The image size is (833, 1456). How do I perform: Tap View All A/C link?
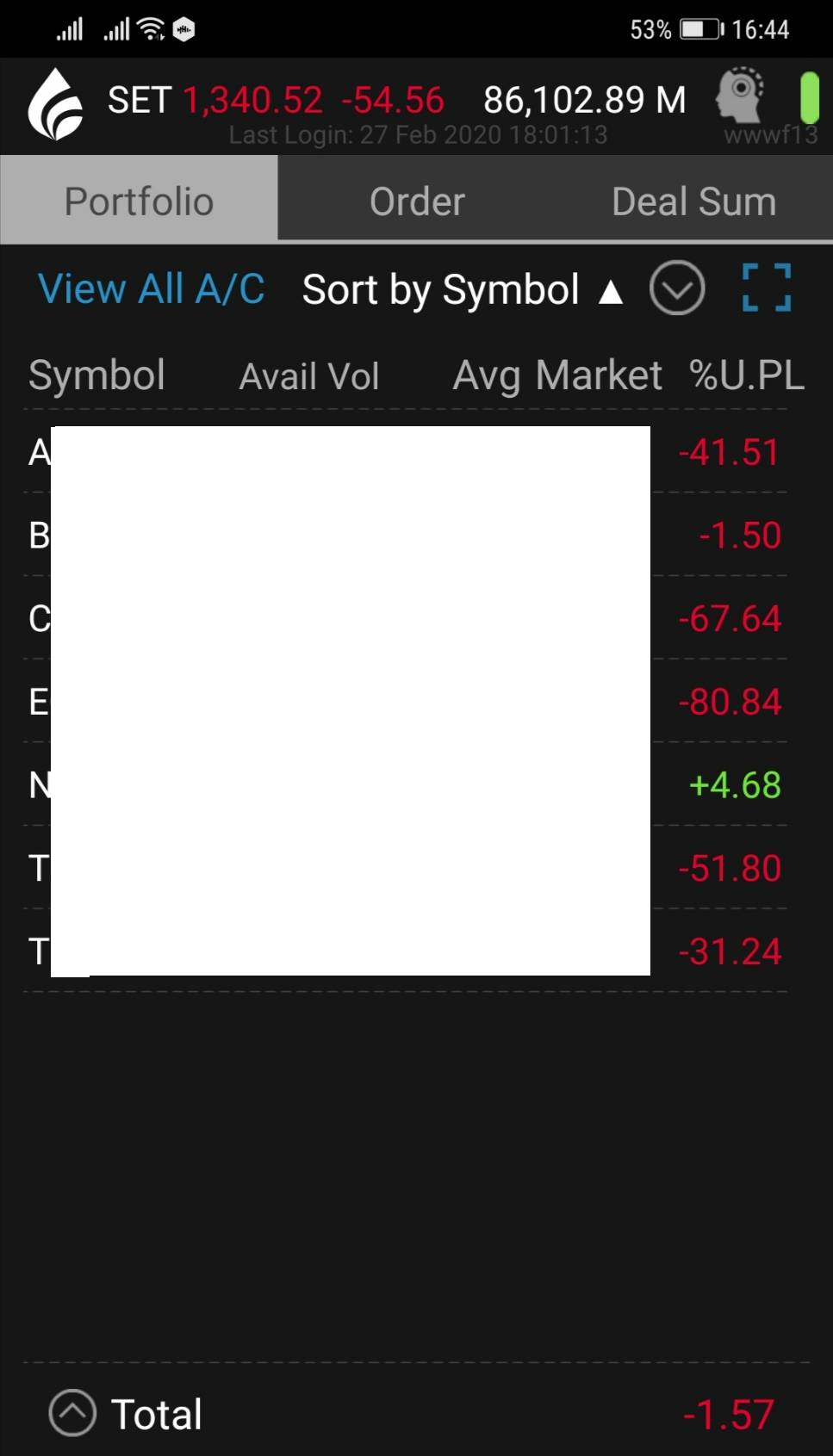152,289
